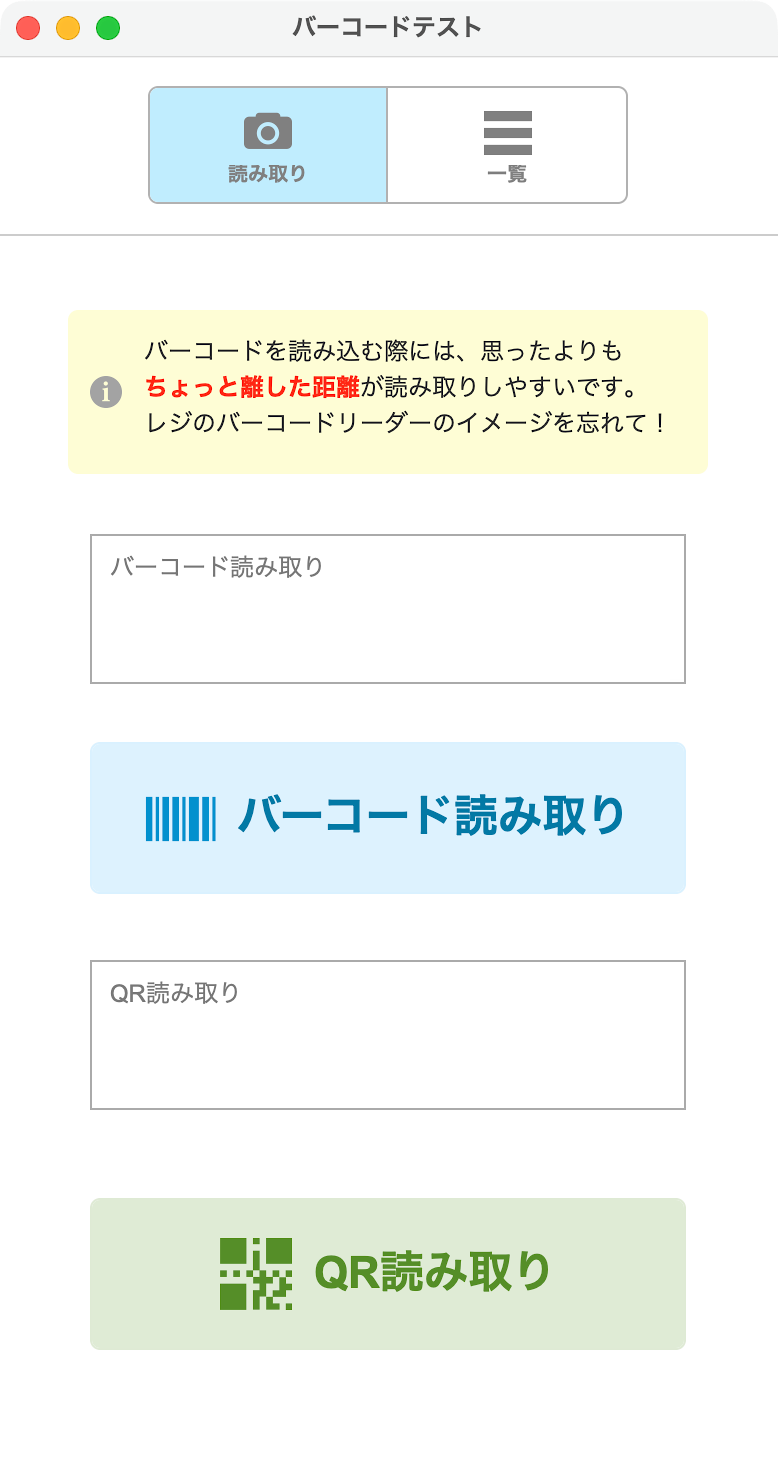
Task: Focus the QR読み取り text field
Action: pos(388,1035)
